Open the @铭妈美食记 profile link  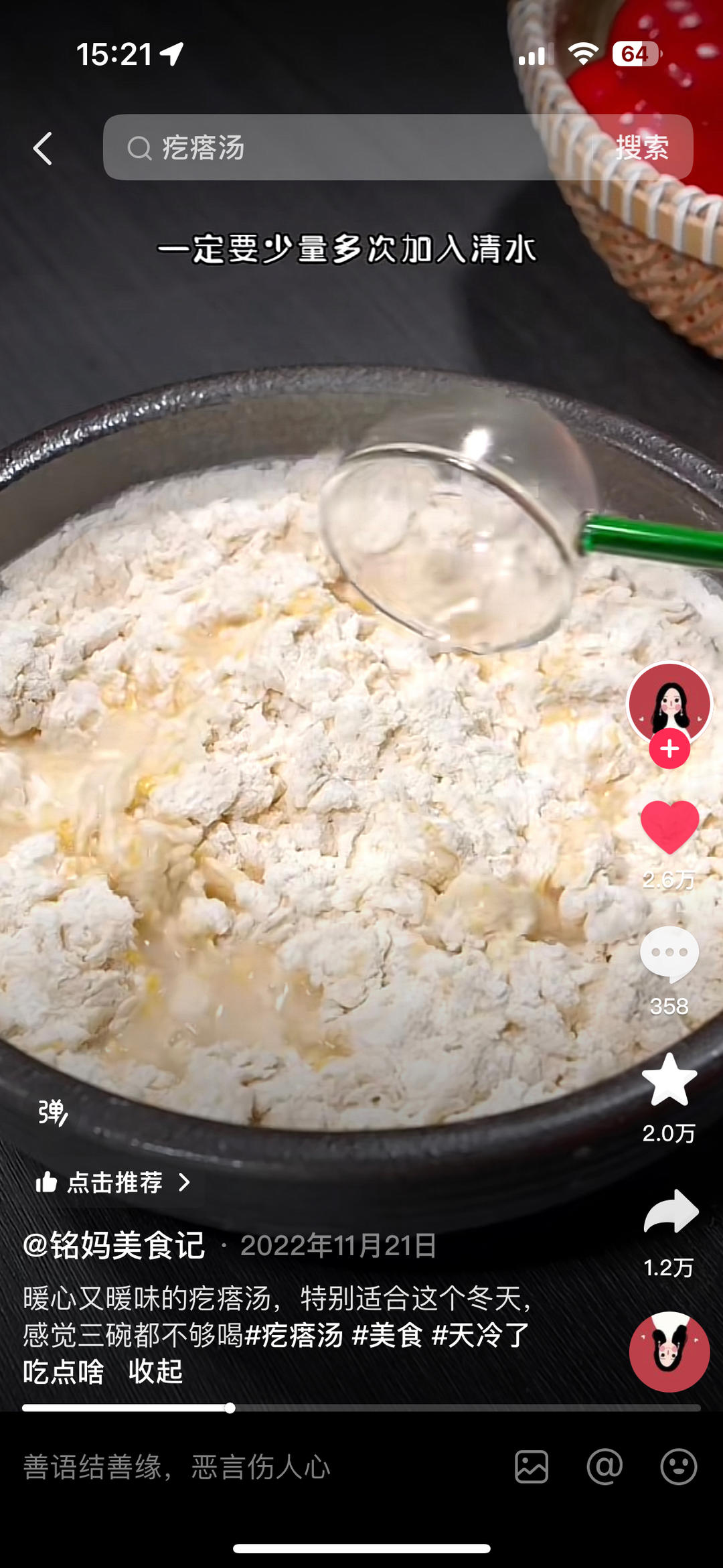tap(114, 1246)
